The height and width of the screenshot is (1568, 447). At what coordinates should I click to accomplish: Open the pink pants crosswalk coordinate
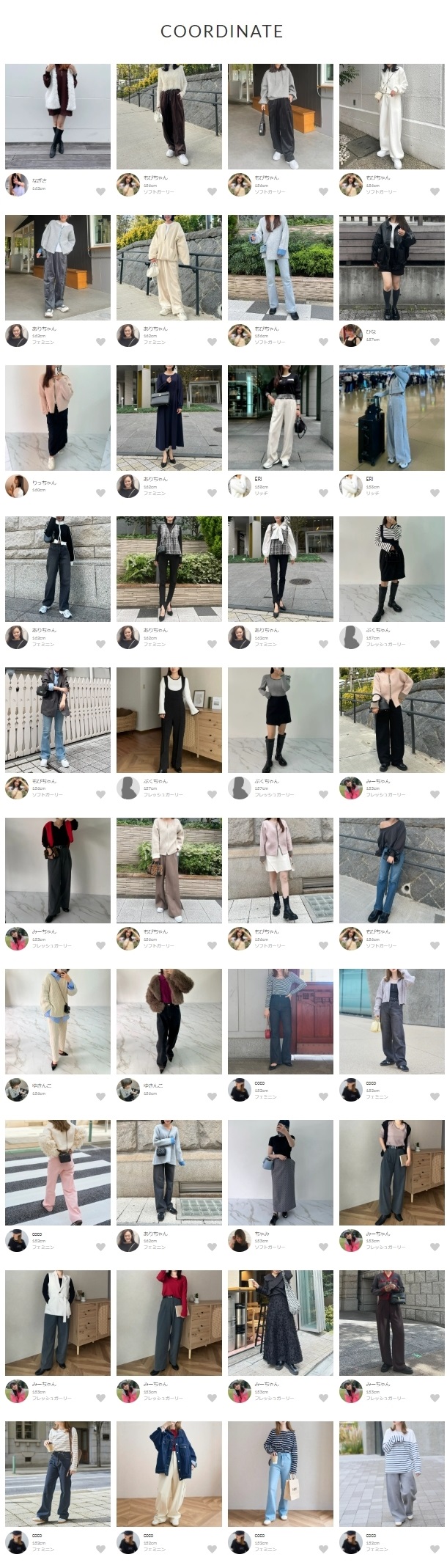tap(58, 1172)
